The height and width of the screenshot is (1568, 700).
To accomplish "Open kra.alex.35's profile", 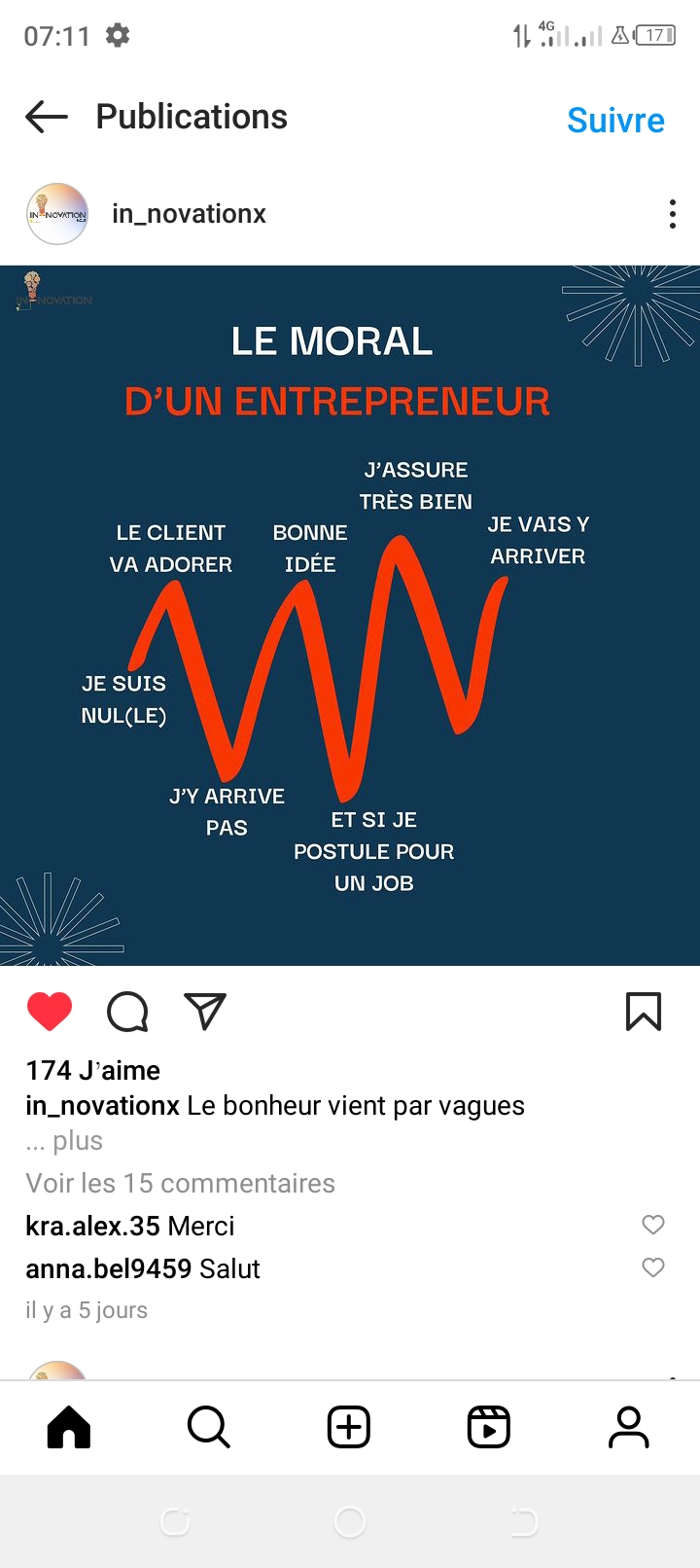I will pos(92,1226).
